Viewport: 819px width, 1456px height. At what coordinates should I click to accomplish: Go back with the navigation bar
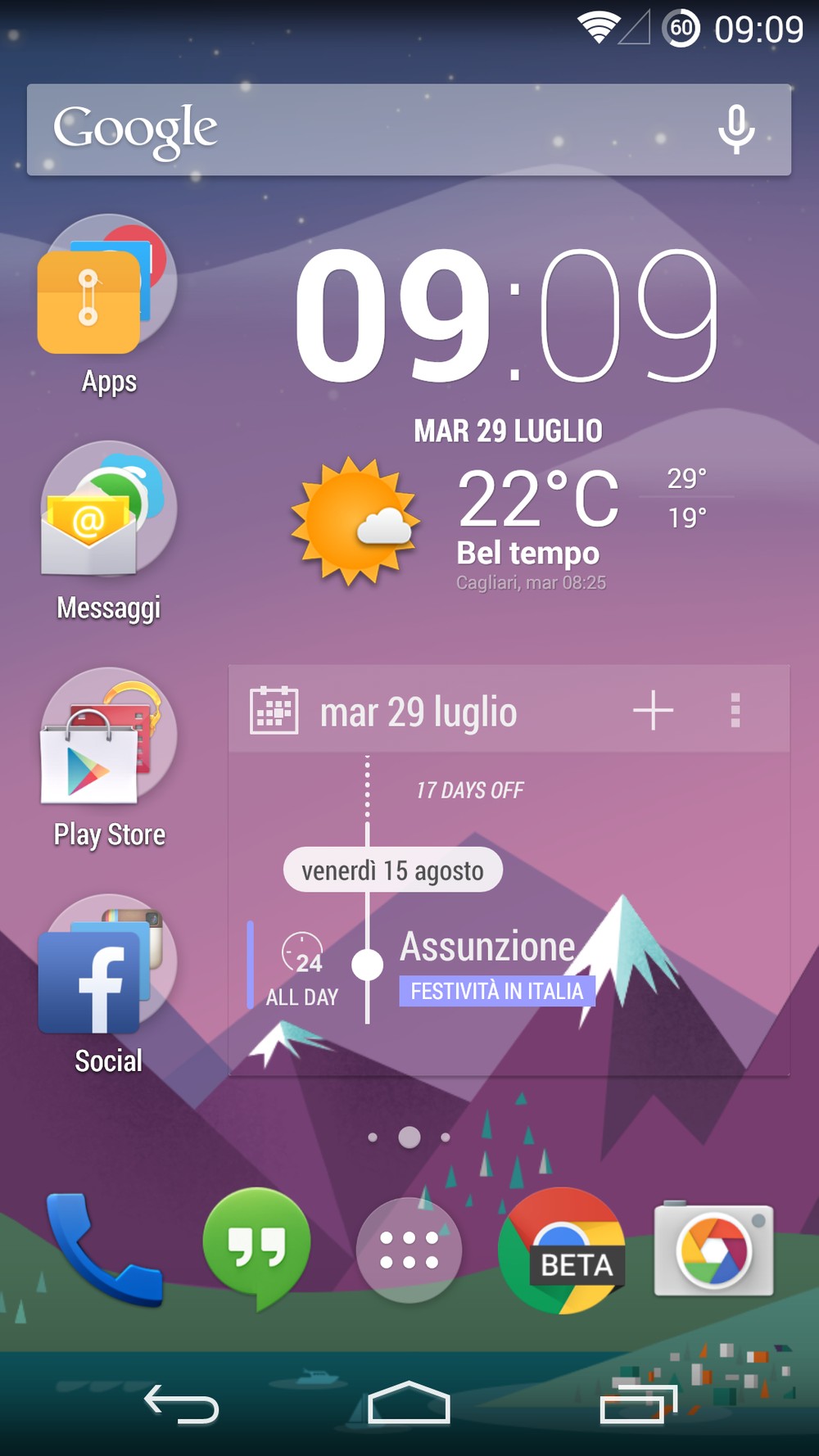coord(182,1405)
